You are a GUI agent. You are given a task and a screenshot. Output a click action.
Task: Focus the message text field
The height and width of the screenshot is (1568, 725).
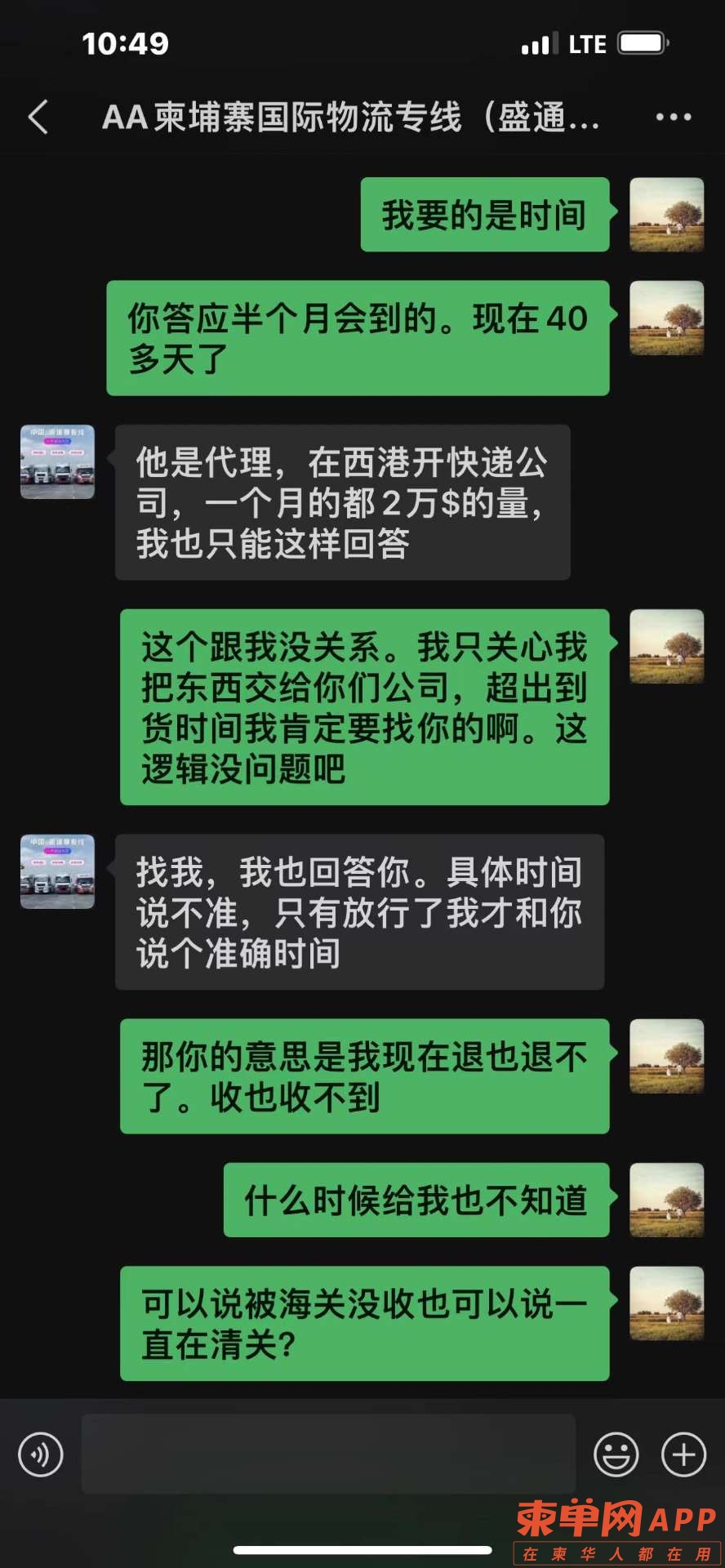tap(328, 1454)
